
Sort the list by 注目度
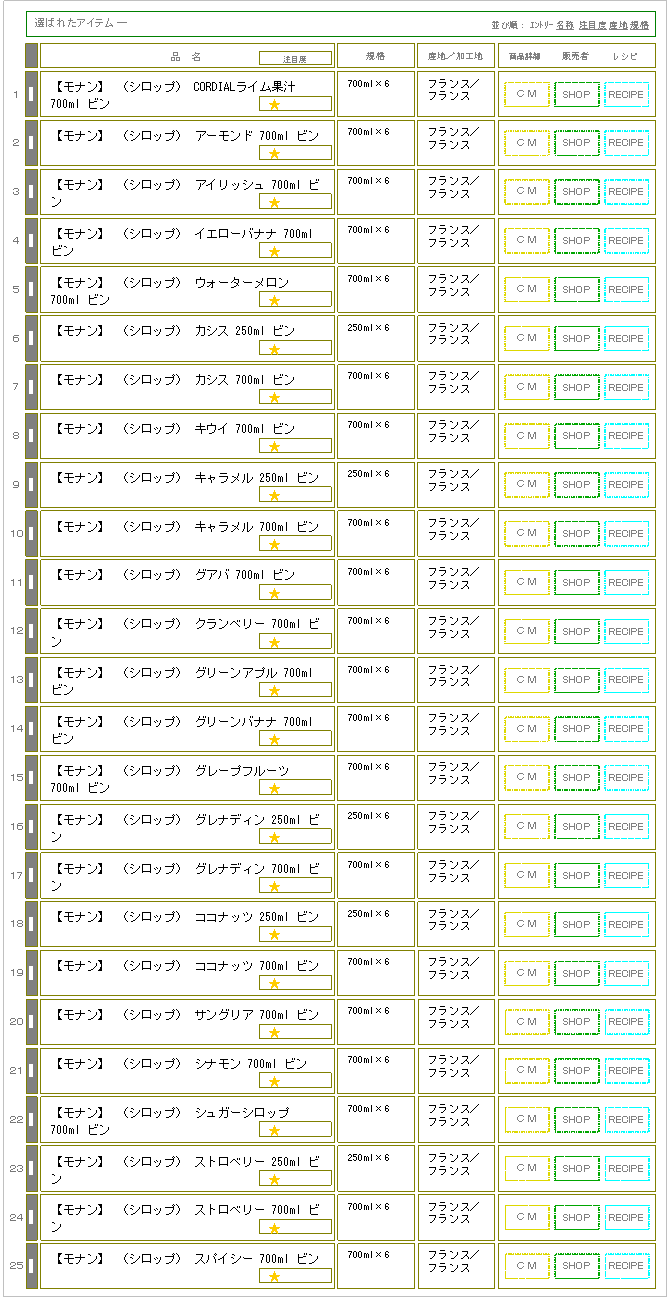tap(592, 24)
